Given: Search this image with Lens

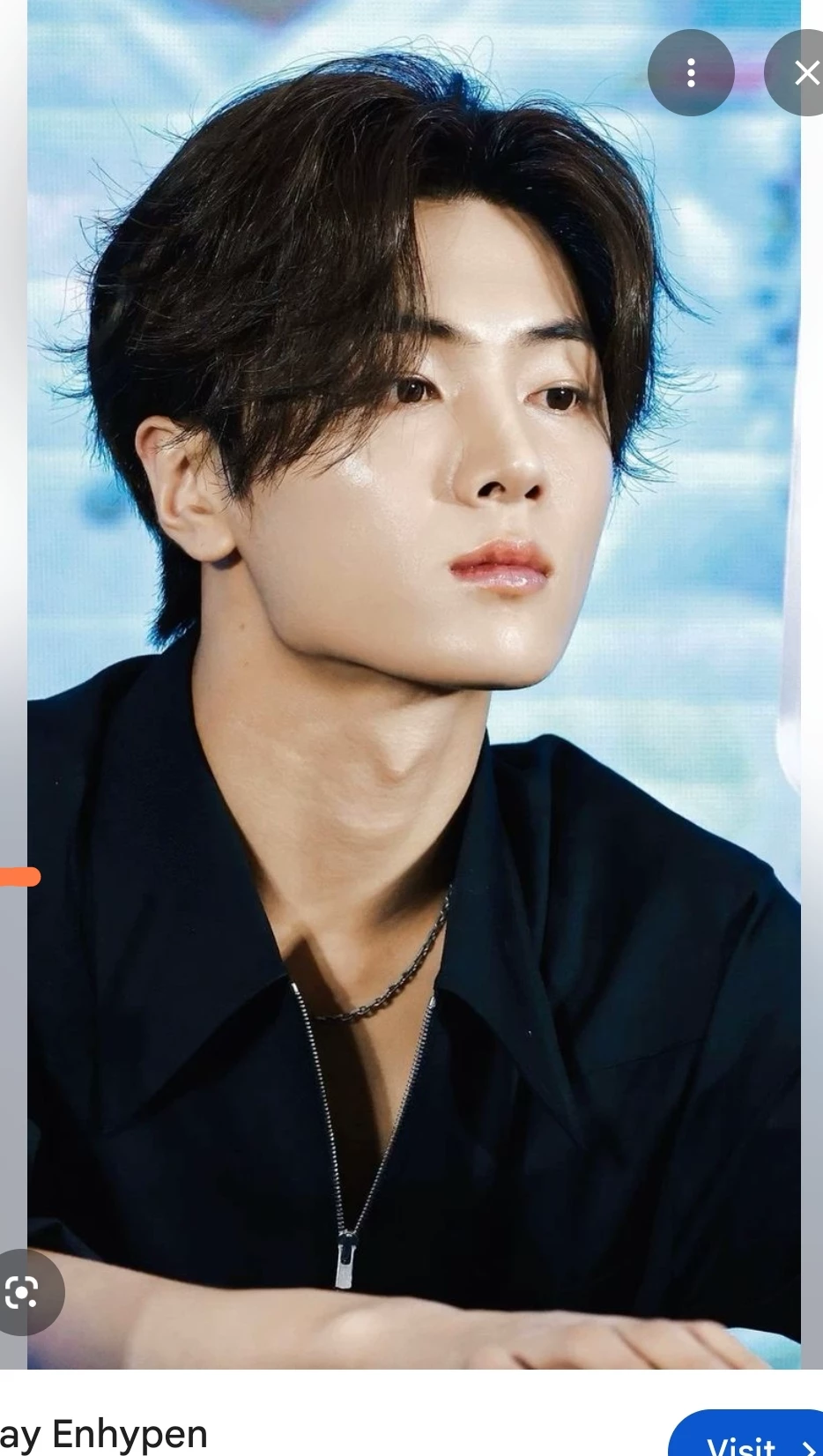Looking at the screenshot, I should coord(25,1292).
